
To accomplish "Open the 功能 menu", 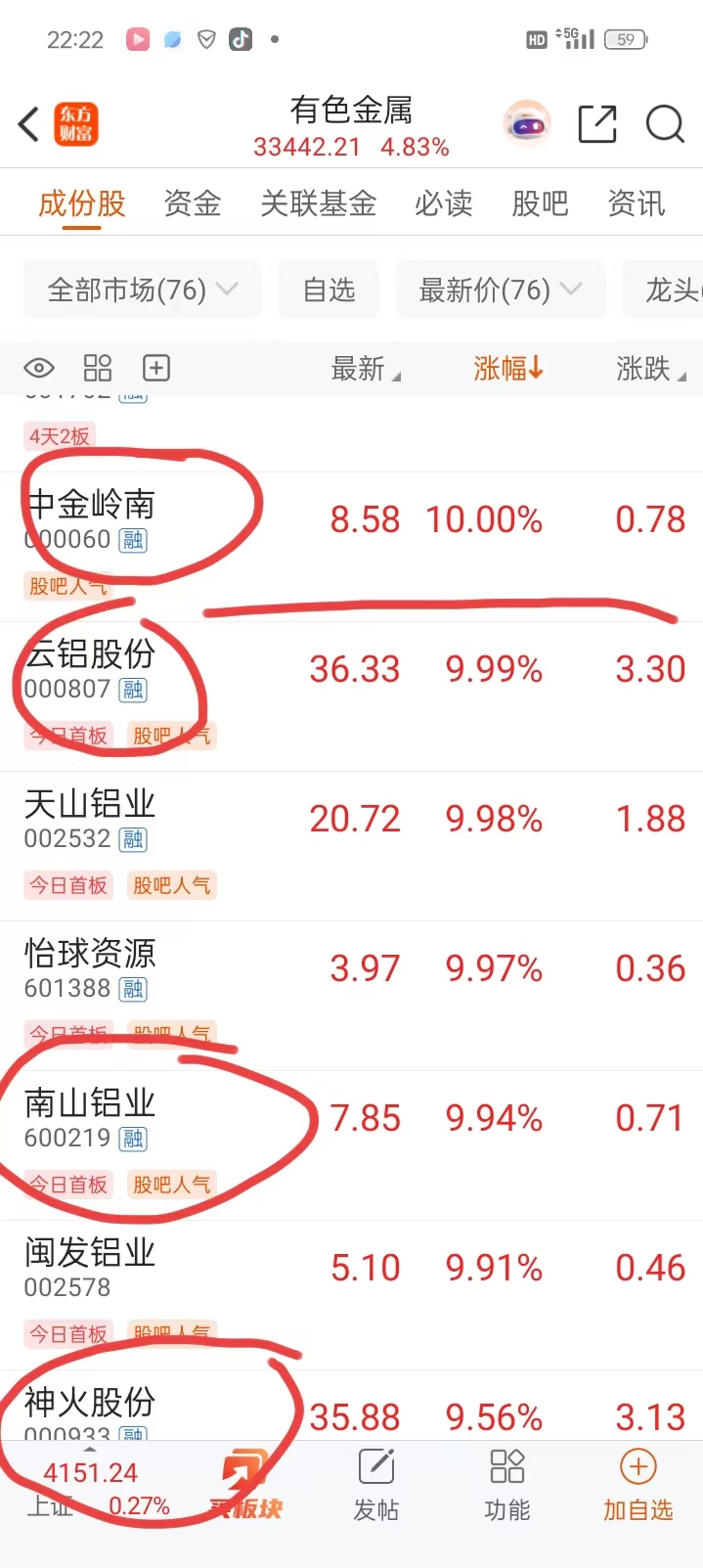I will 507,1484.
